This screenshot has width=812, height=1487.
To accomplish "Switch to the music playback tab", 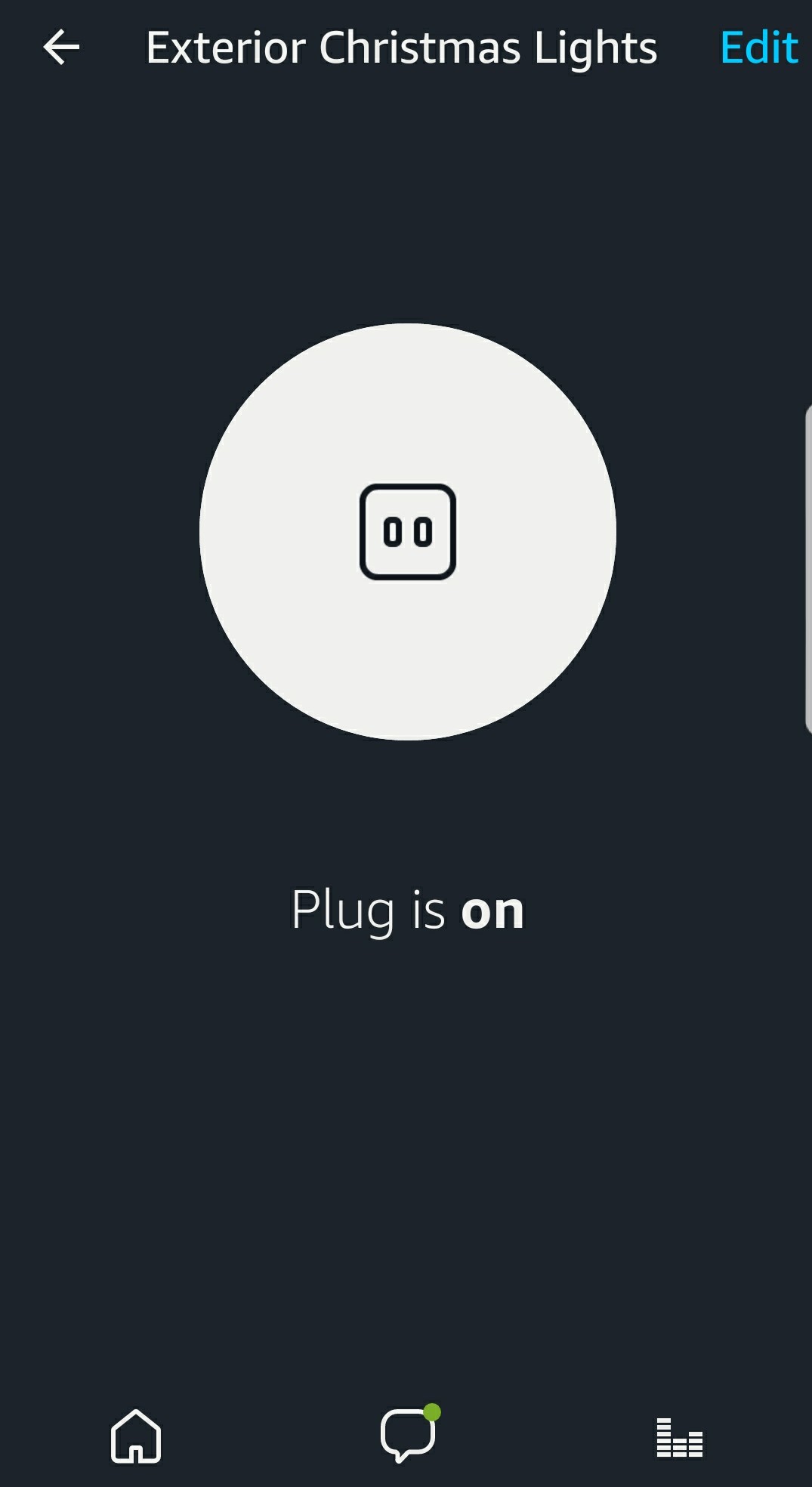I will [x=679, y=1436].
